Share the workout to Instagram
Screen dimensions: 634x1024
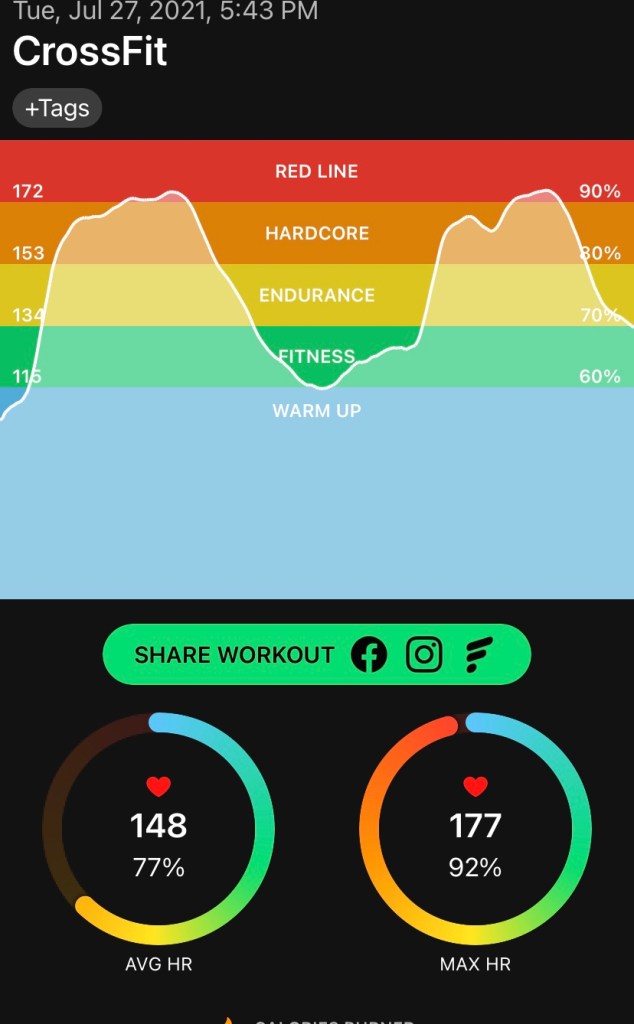pos(424,655)
